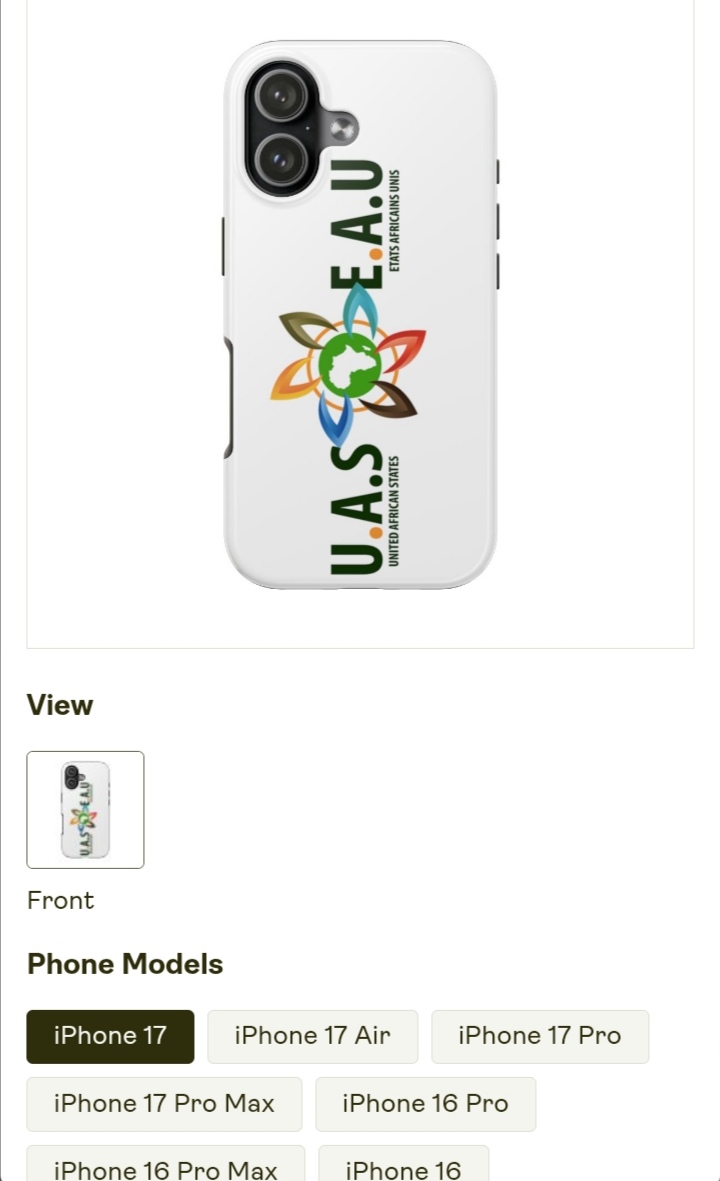Pick the iPhone 16 model chip
Image resolution: width=720 pixels, height=1181 pixels.
[403, 1166]
